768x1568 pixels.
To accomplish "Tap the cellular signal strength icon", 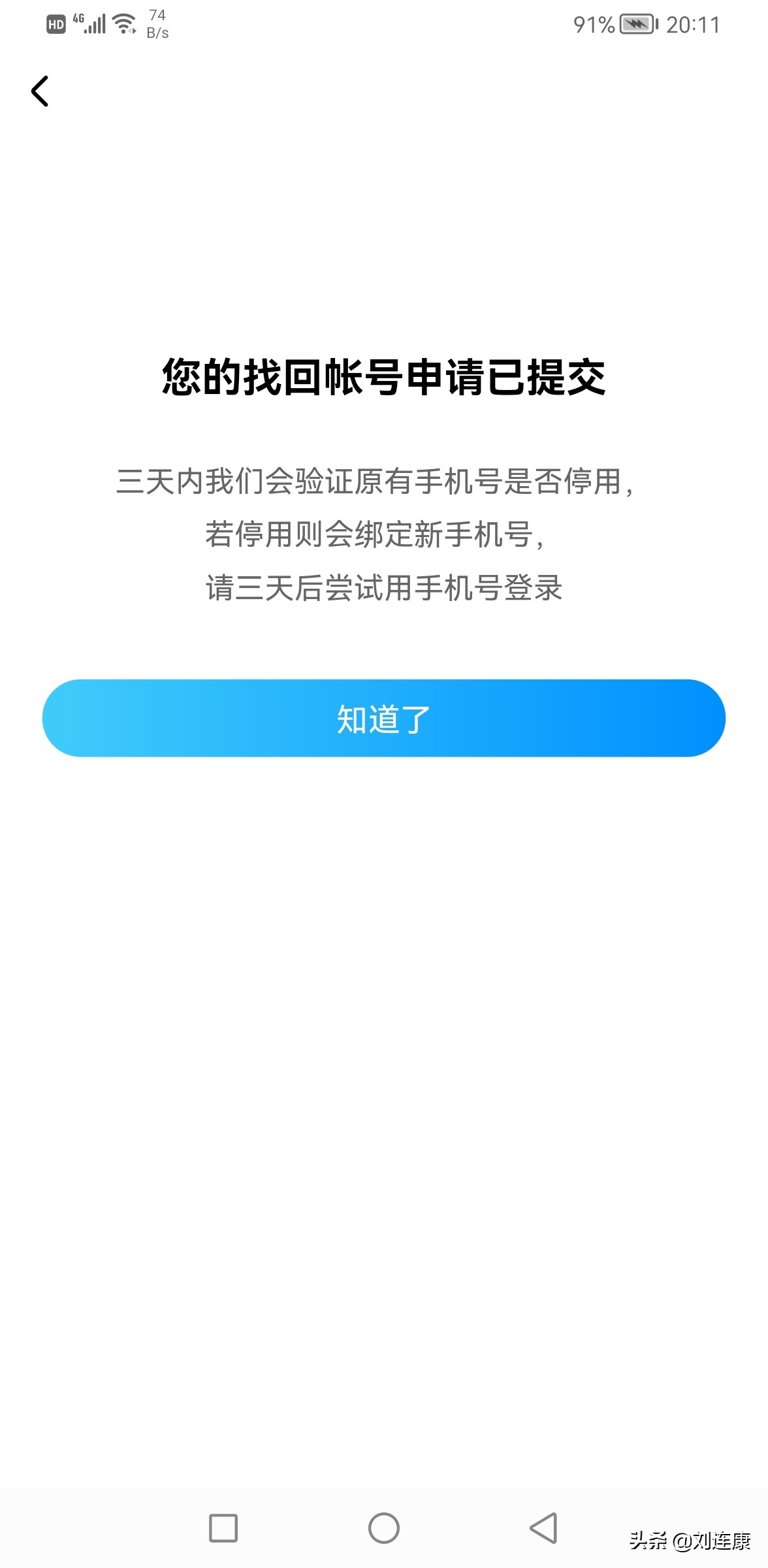I will (x=97, y=23).
